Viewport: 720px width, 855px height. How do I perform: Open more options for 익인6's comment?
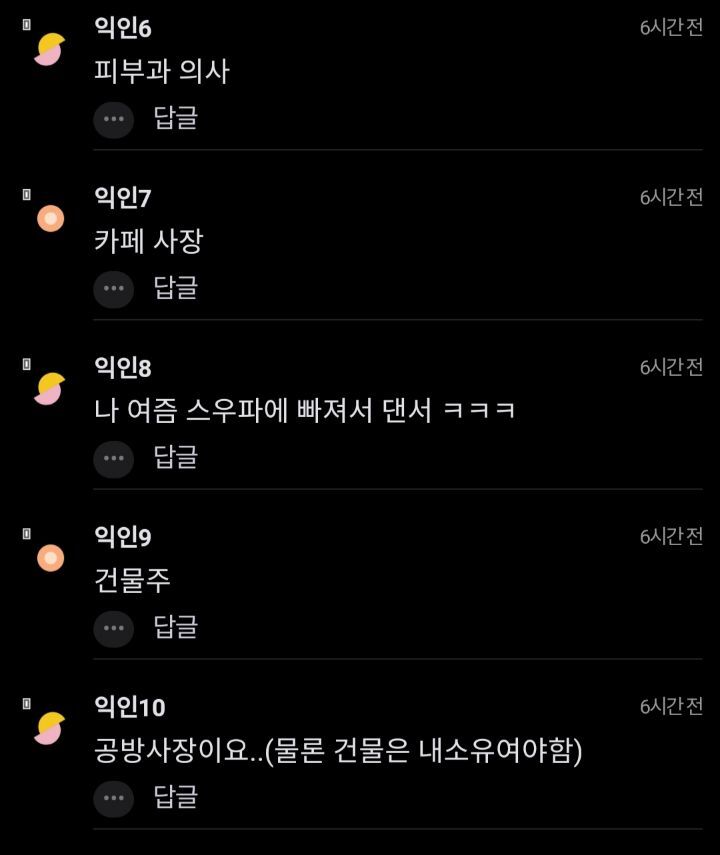click(x=115, y=118)
